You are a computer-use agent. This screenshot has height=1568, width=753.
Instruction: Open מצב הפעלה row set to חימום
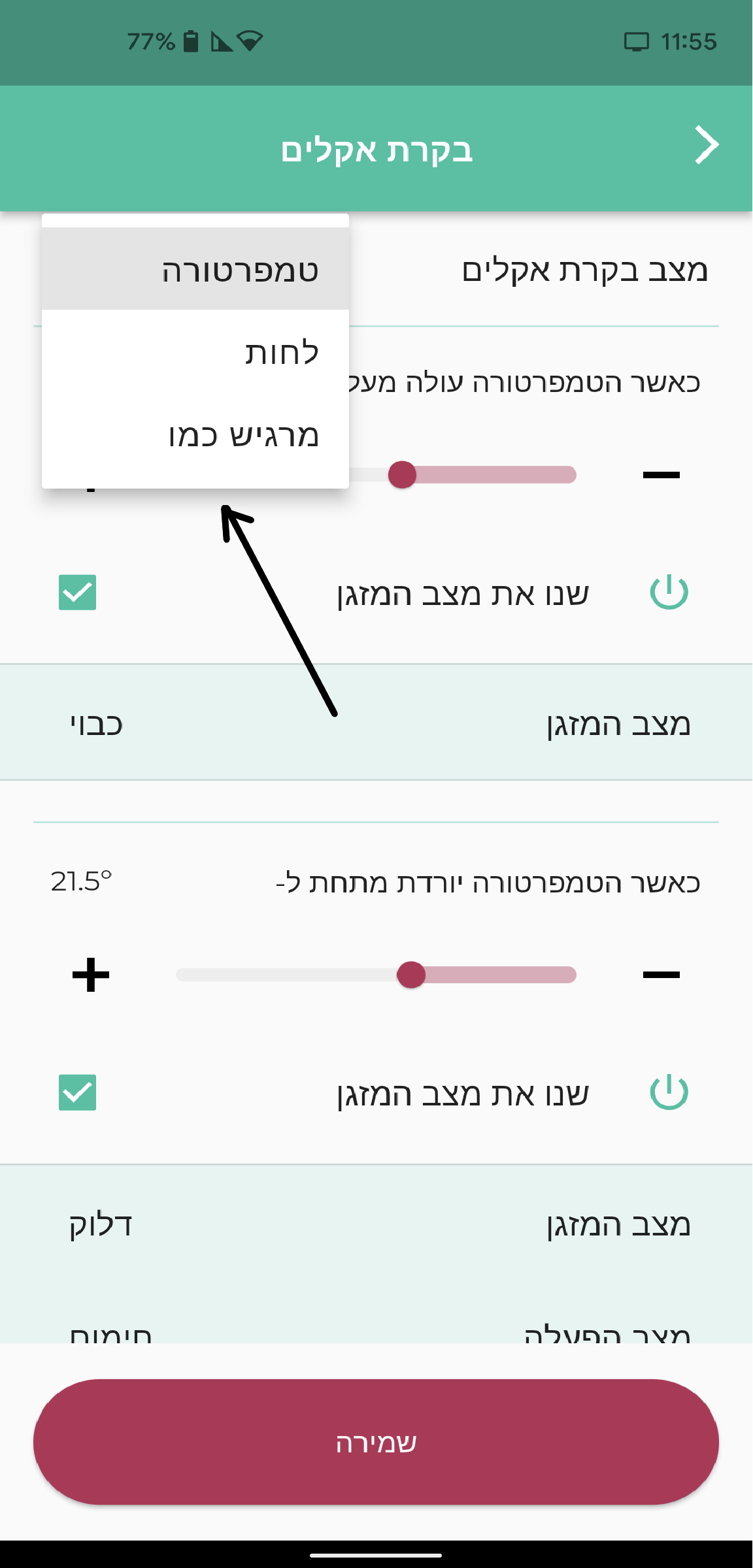[376, 1326]
